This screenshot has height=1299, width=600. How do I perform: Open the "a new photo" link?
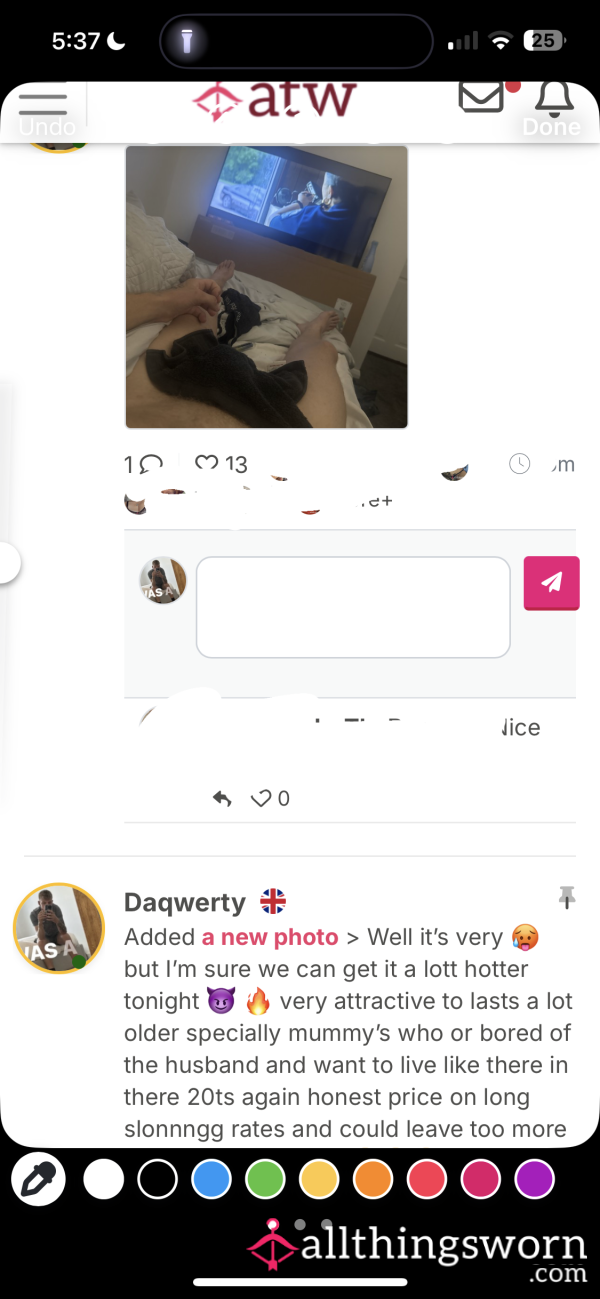pos(270,937)
